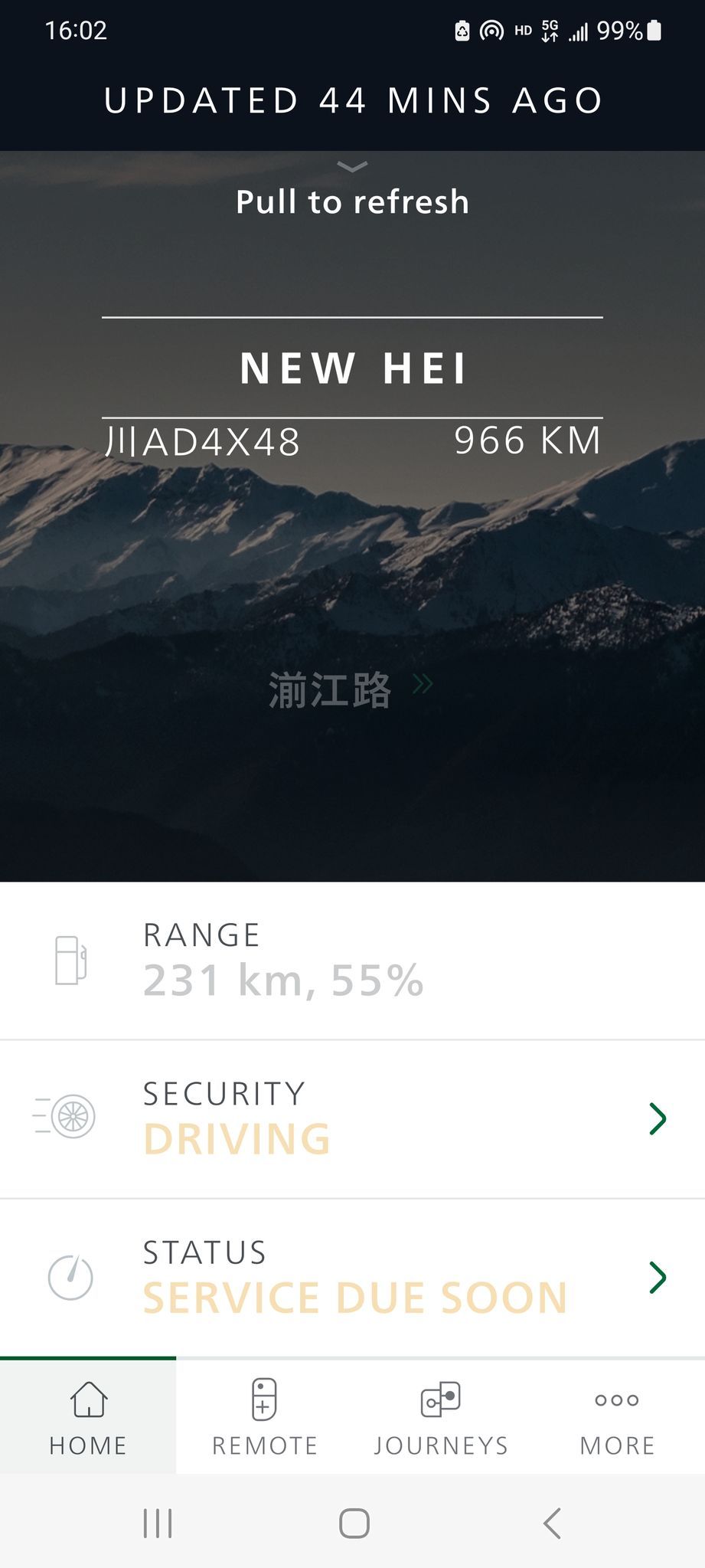Open the More tab
This screenshot has width=705, height=1568.
point(617,1416)
